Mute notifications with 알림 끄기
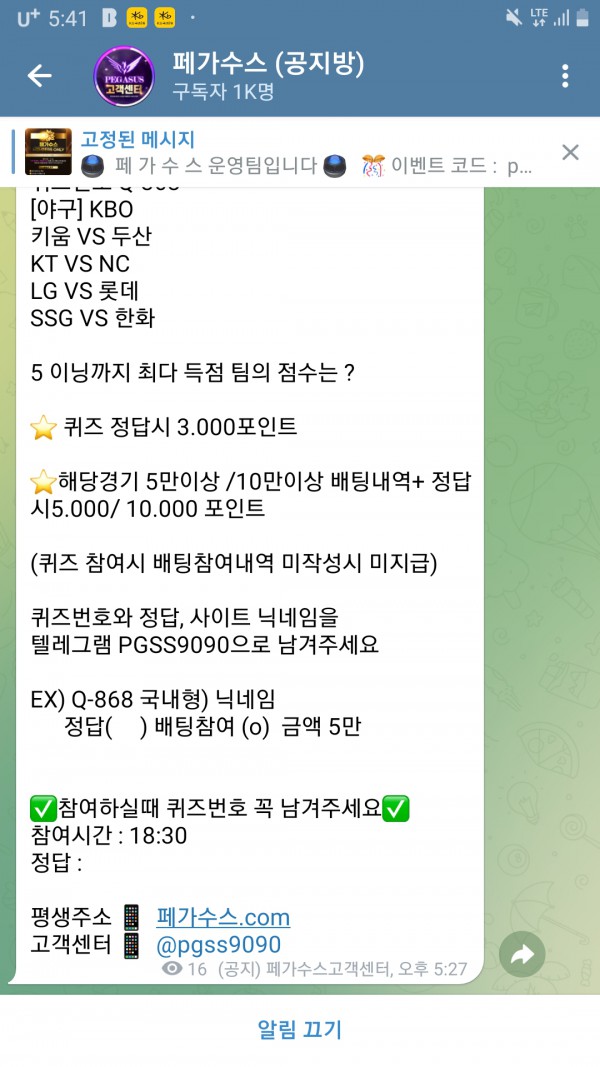Image resolution: width=600 pixels, height=1067 pixels. (x=300, y=1030)
